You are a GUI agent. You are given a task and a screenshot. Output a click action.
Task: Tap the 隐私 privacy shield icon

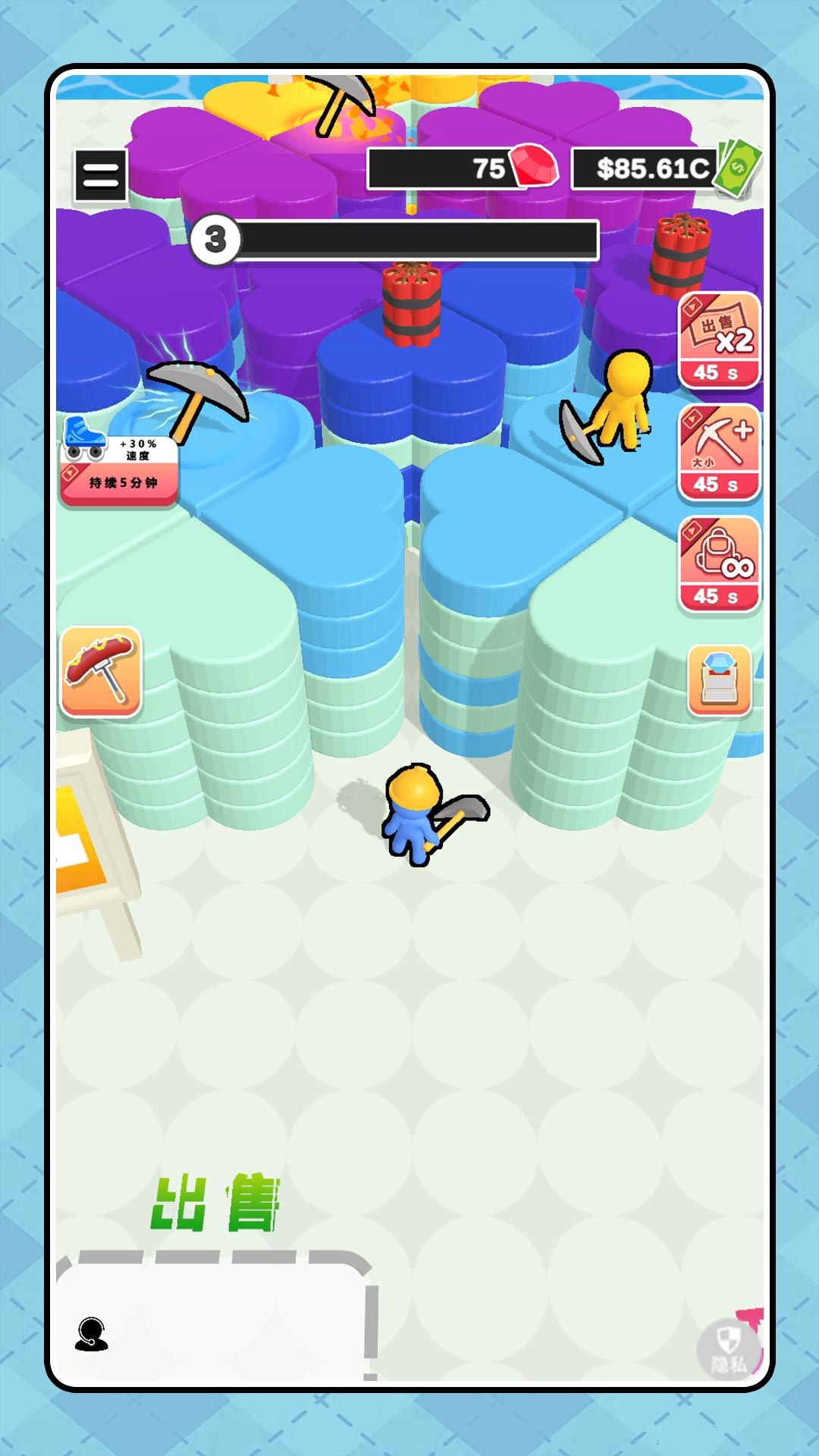[x=730, y=1348]
